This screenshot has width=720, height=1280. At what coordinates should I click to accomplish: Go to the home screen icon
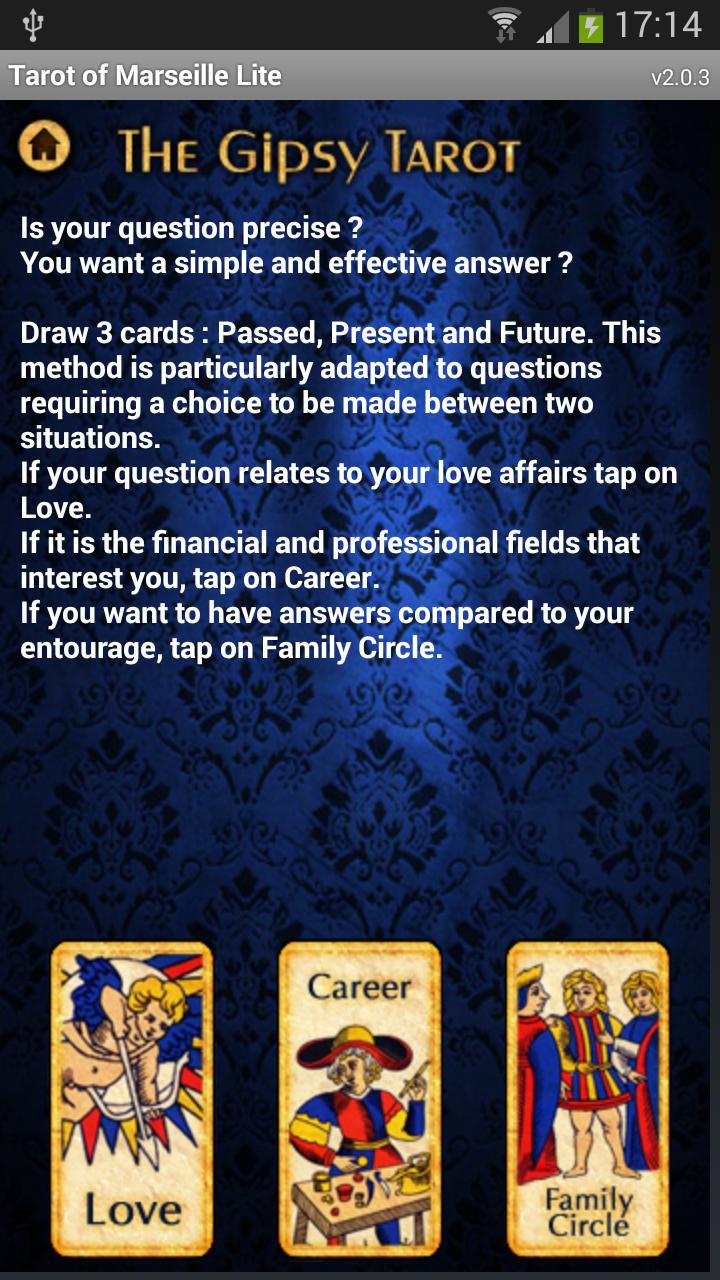click(x=44, y=147)
